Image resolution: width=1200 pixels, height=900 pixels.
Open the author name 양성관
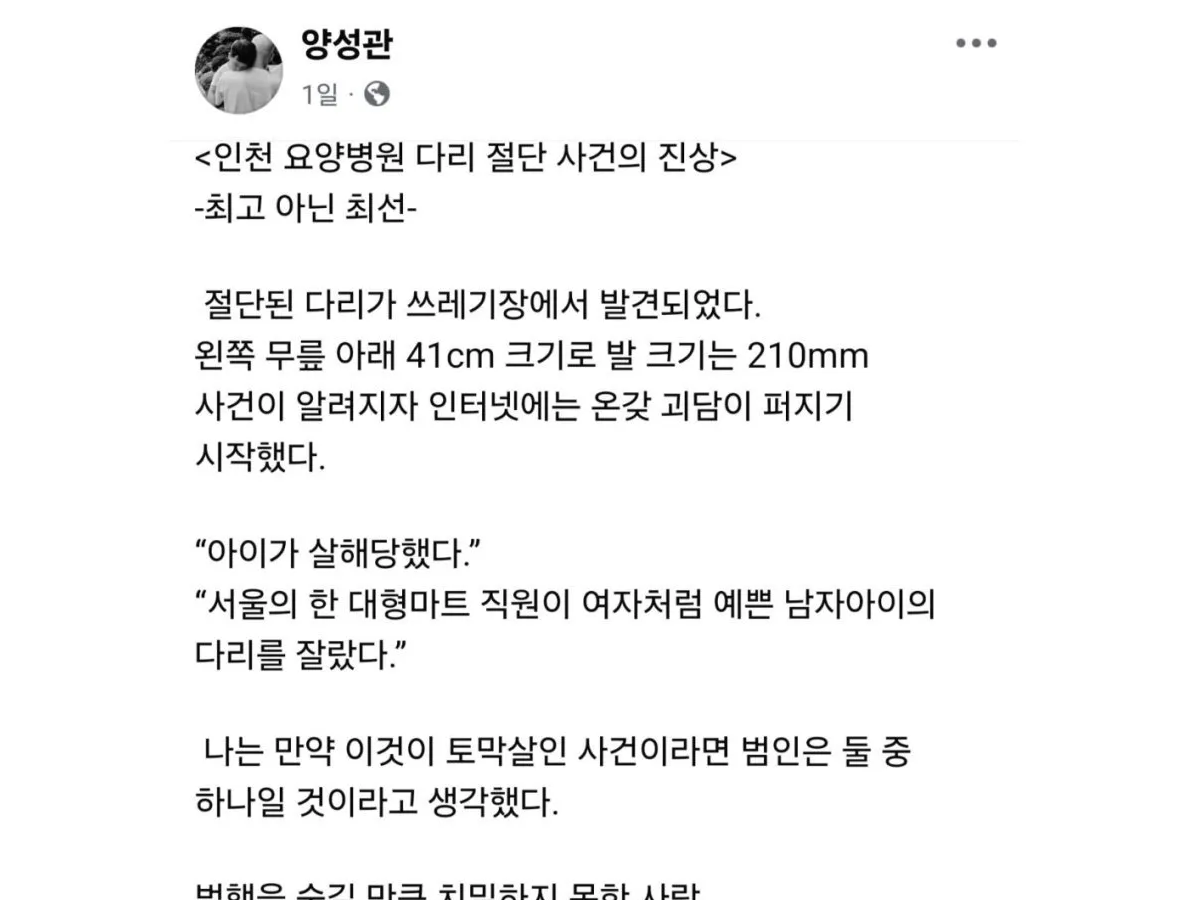tap(346, 45)
